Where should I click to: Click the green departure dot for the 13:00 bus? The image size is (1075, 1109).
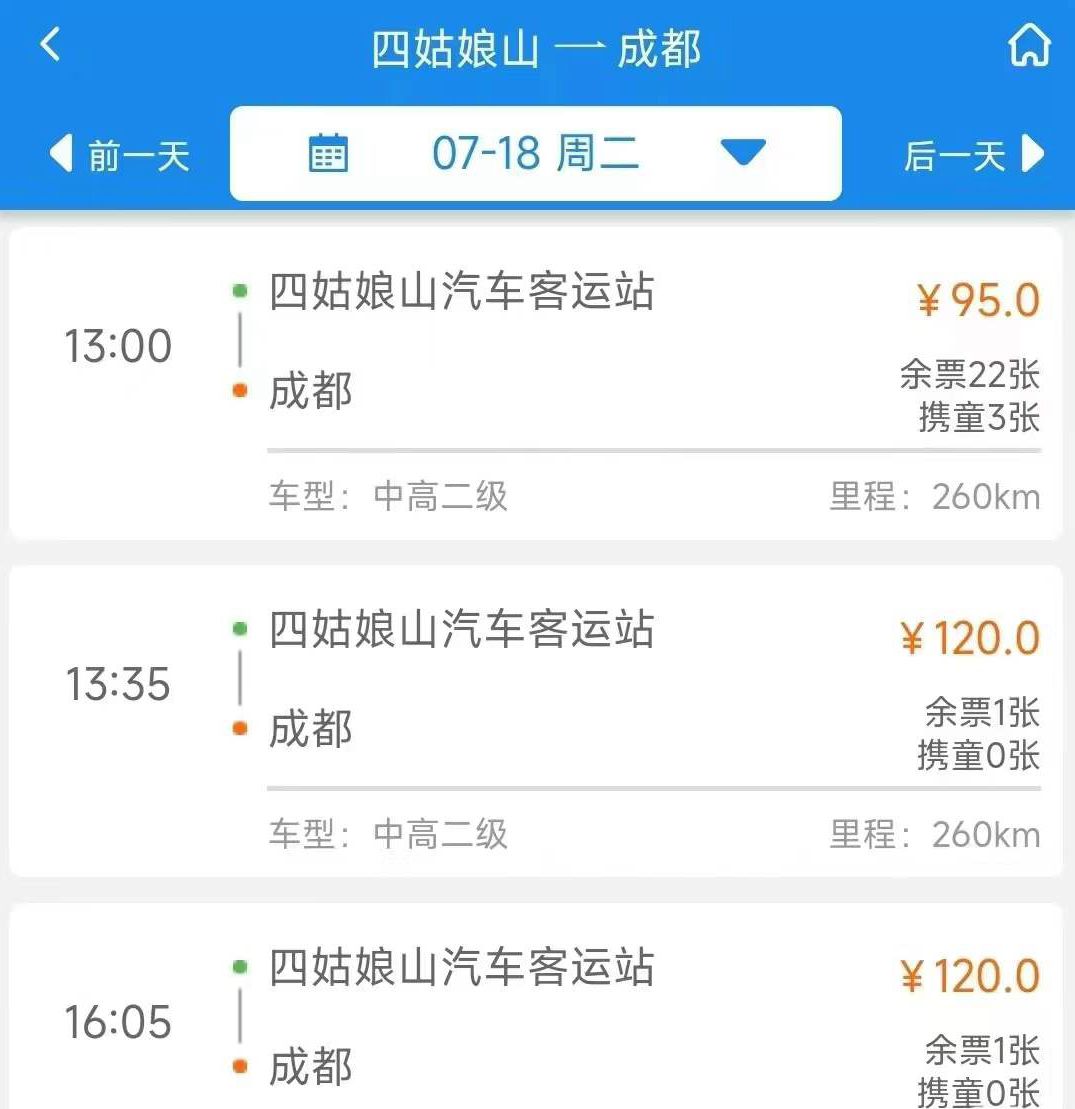(x=239, y=290)
